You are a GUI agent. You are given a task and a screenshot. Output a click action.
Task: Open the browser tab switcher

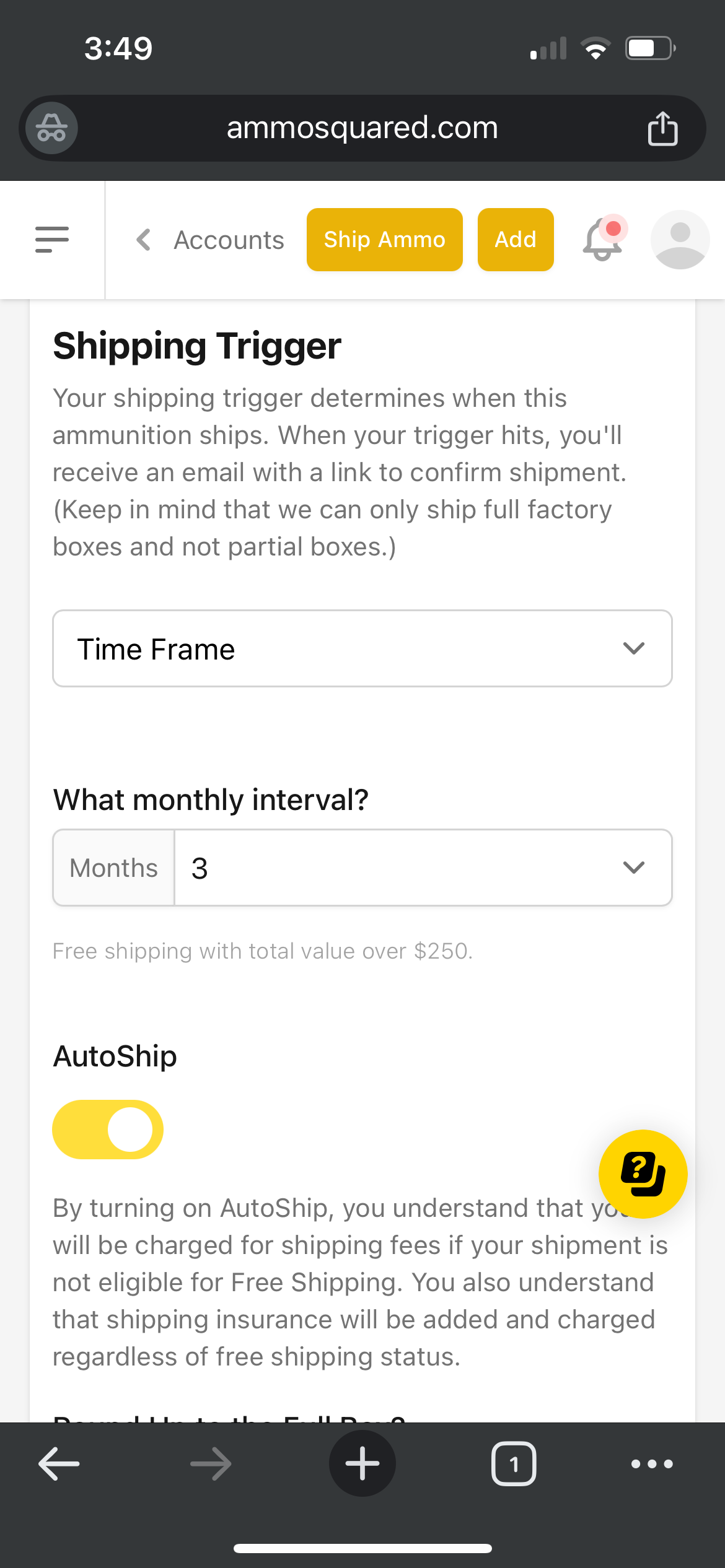(x=513, y=1463)
